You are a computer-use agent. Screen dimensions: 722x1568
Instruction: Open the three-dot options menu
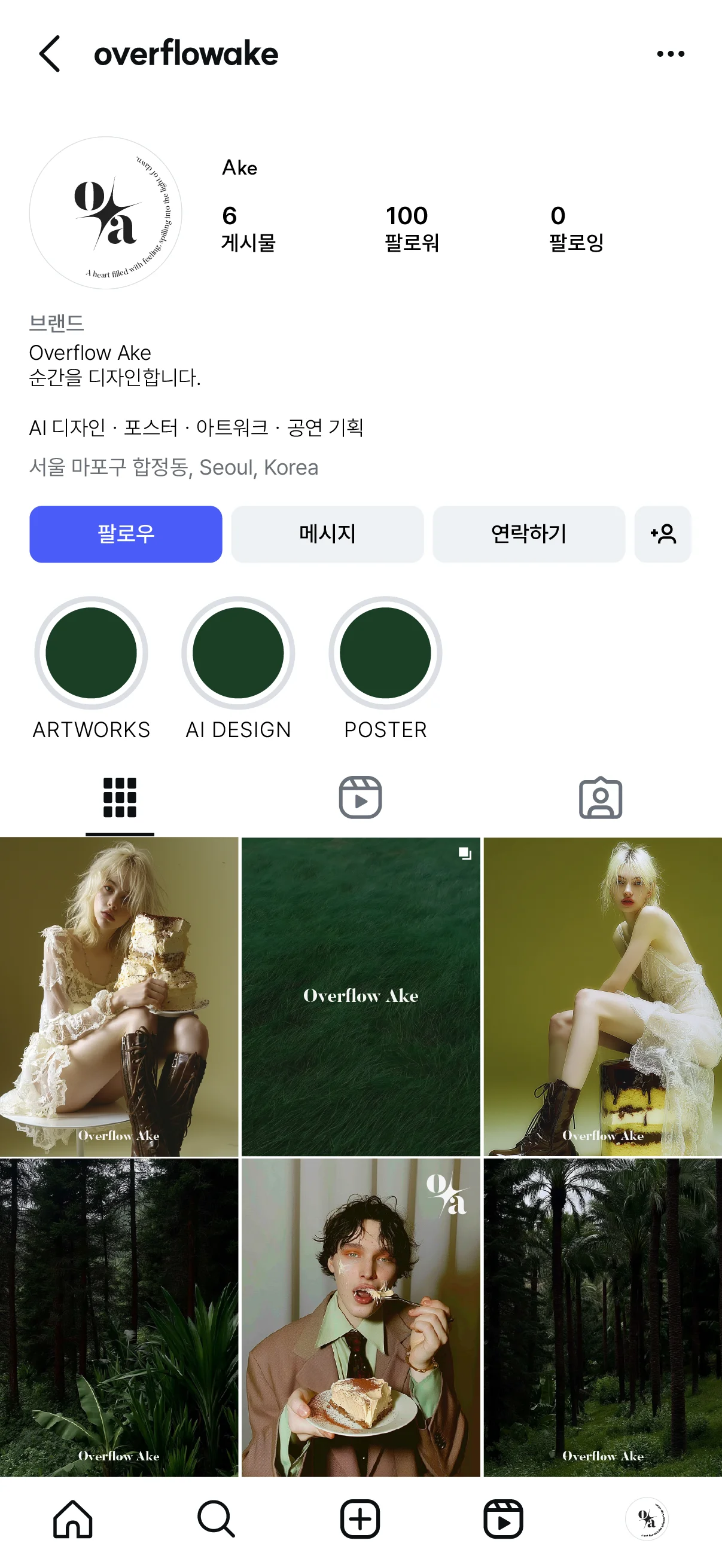pyautogui.click(x=668, y=54)
